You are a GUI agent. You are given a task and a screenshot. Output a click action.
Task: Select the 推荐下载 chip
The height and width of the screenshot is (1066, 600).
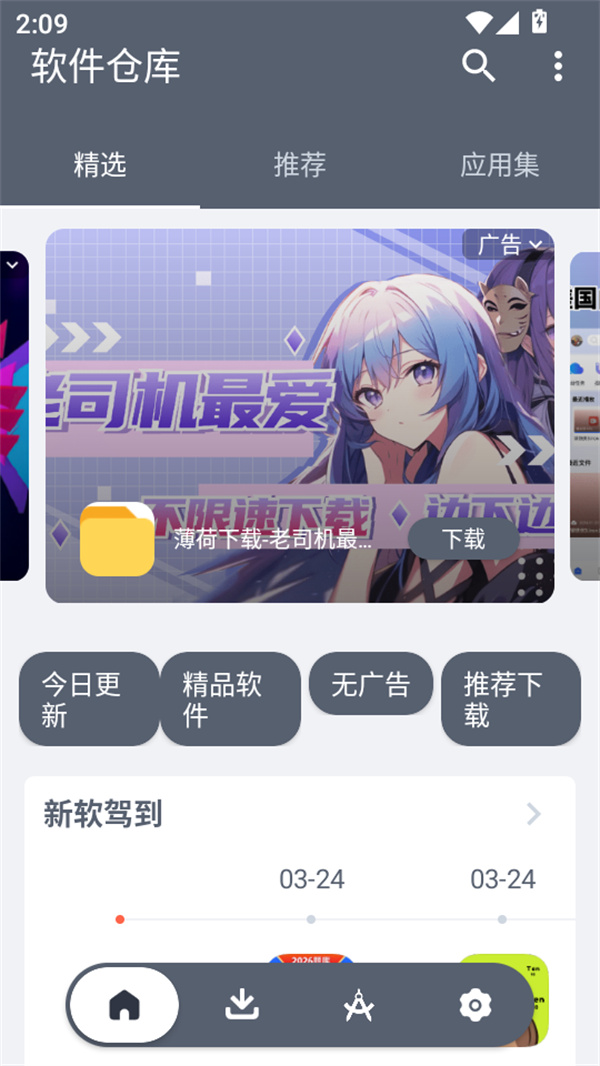point(510,699)
